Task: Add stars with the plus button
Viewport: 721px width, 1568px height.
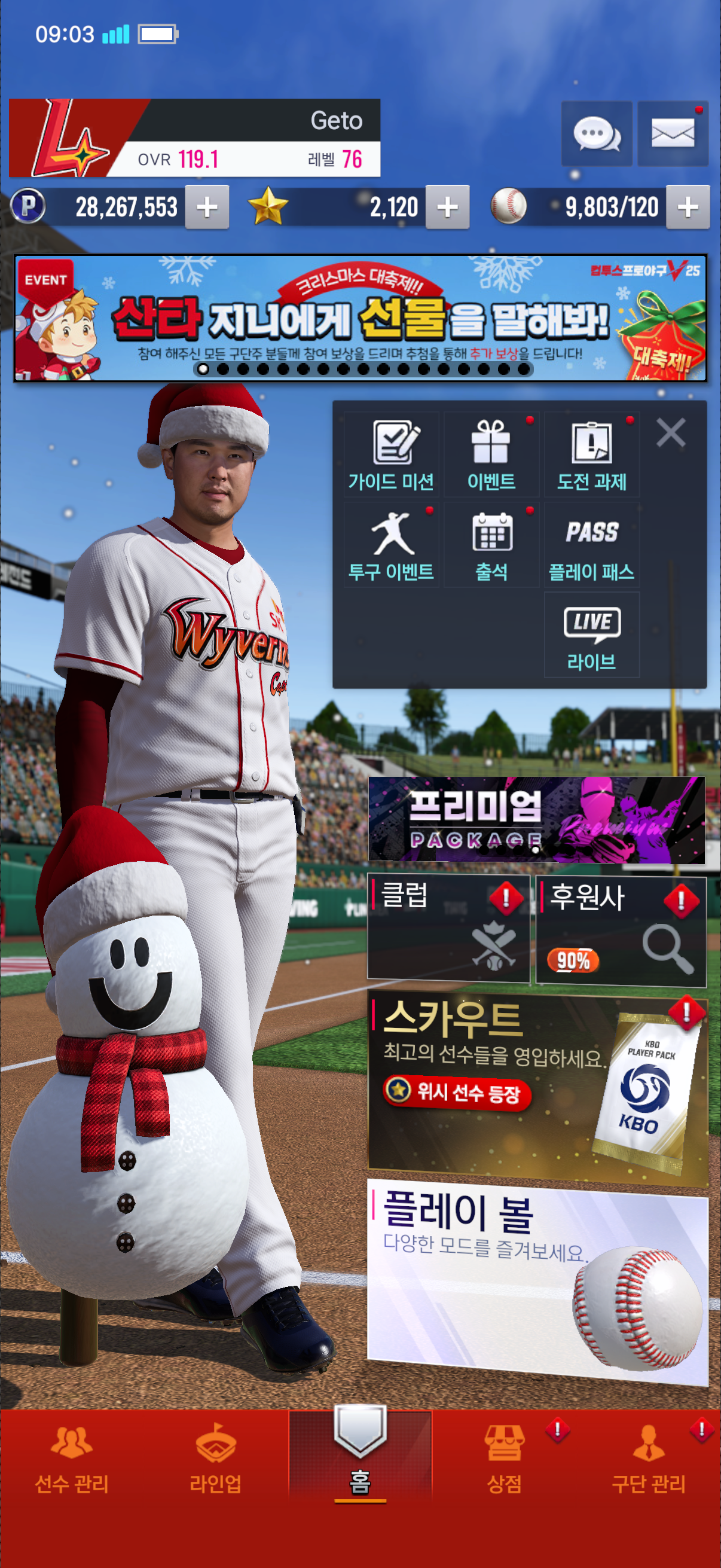Action: pos(447,208)
